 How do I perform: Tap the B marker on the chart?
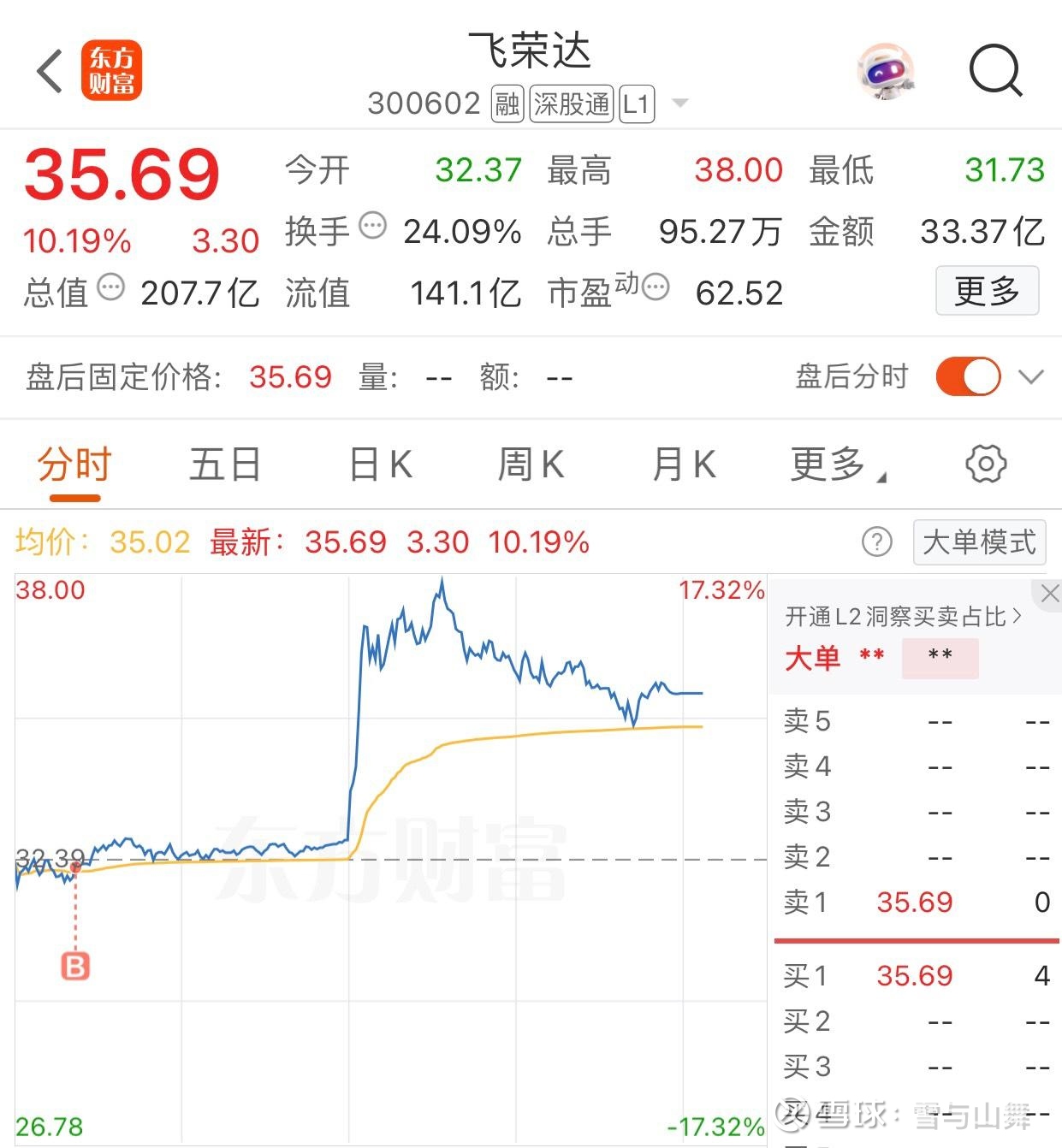click(x=75, y=967)
